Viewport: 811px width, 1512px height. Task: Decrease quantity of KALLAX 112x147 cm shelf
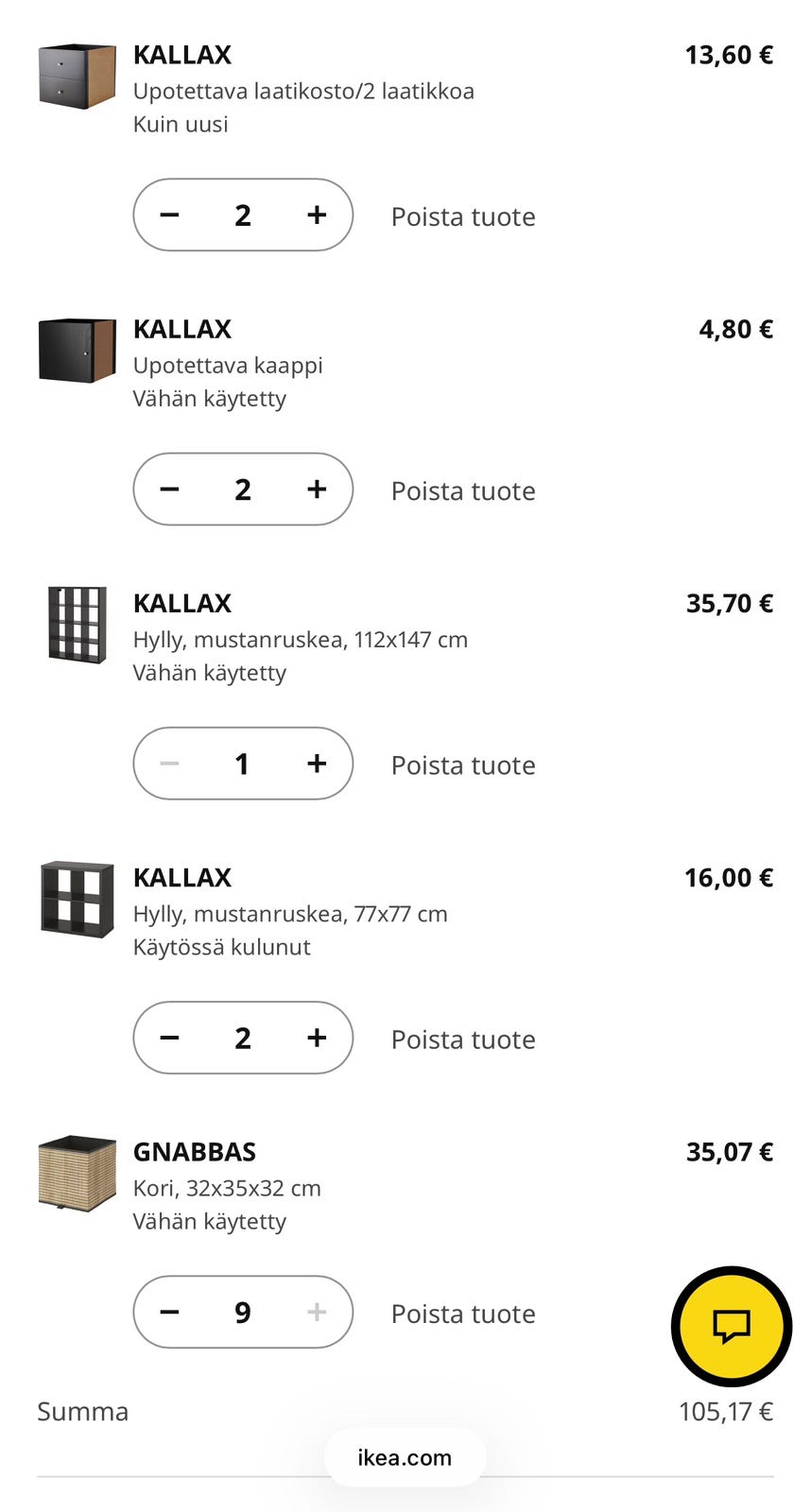[169, 763]
